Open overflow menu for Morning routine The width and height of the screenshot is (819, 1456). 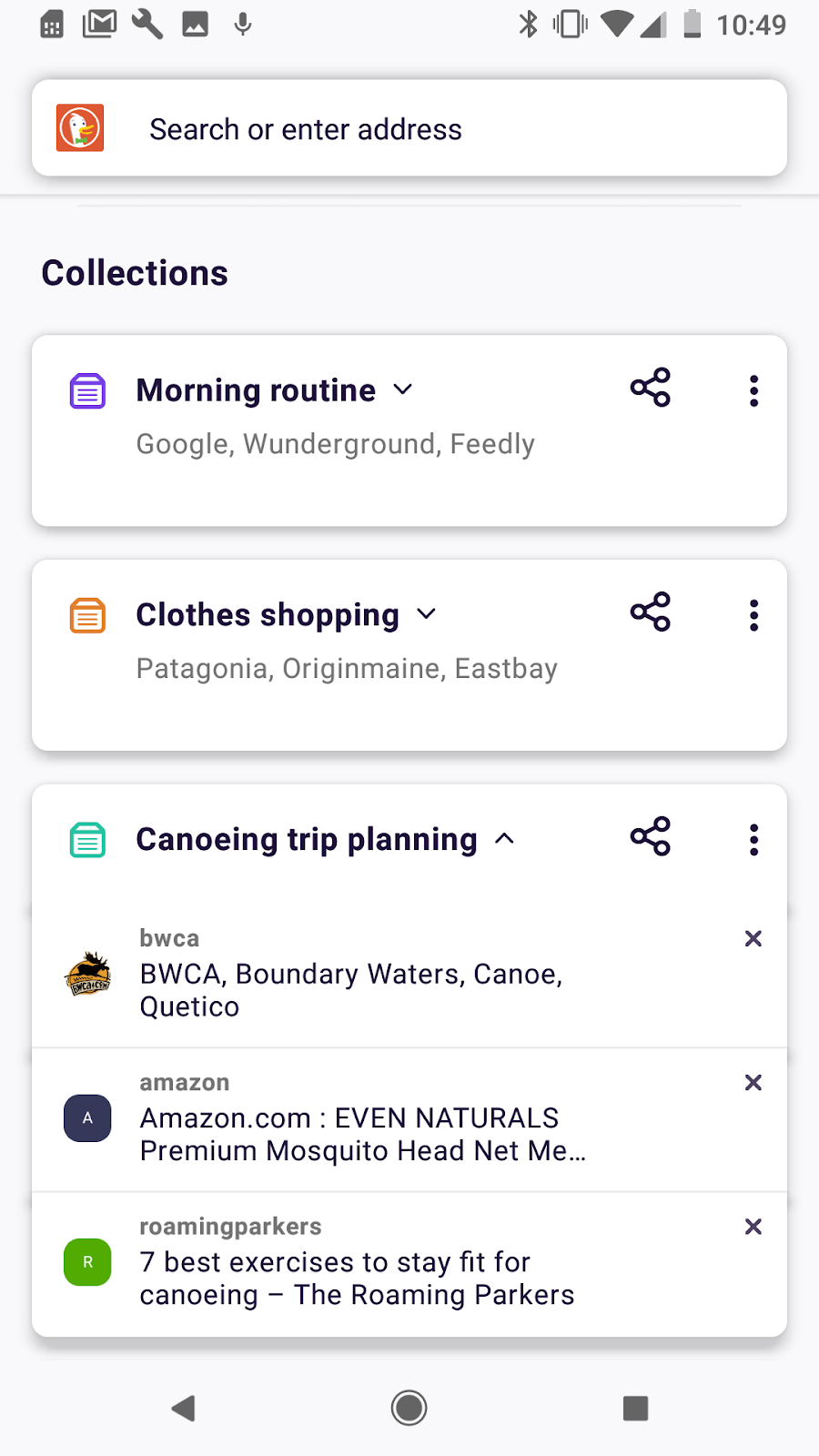[753, 390]
